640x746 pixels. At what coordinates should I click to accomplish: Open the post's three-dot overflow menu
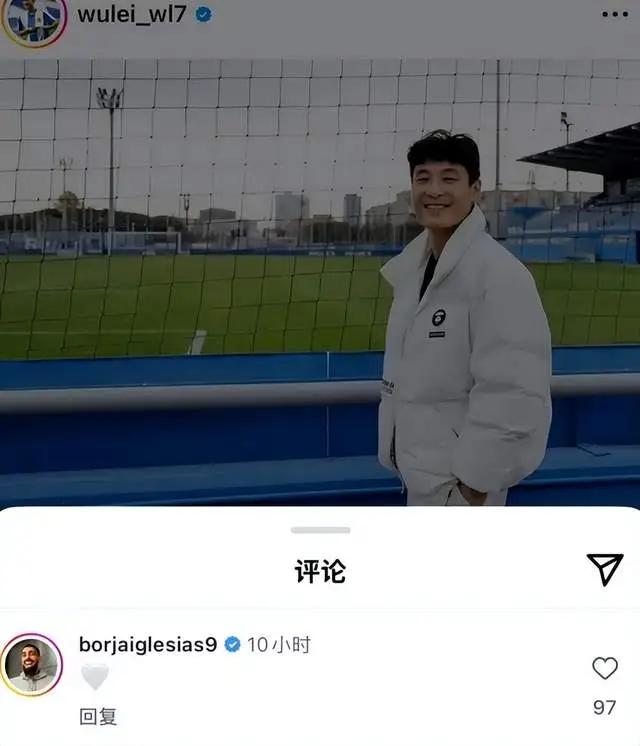pos(615,15)
